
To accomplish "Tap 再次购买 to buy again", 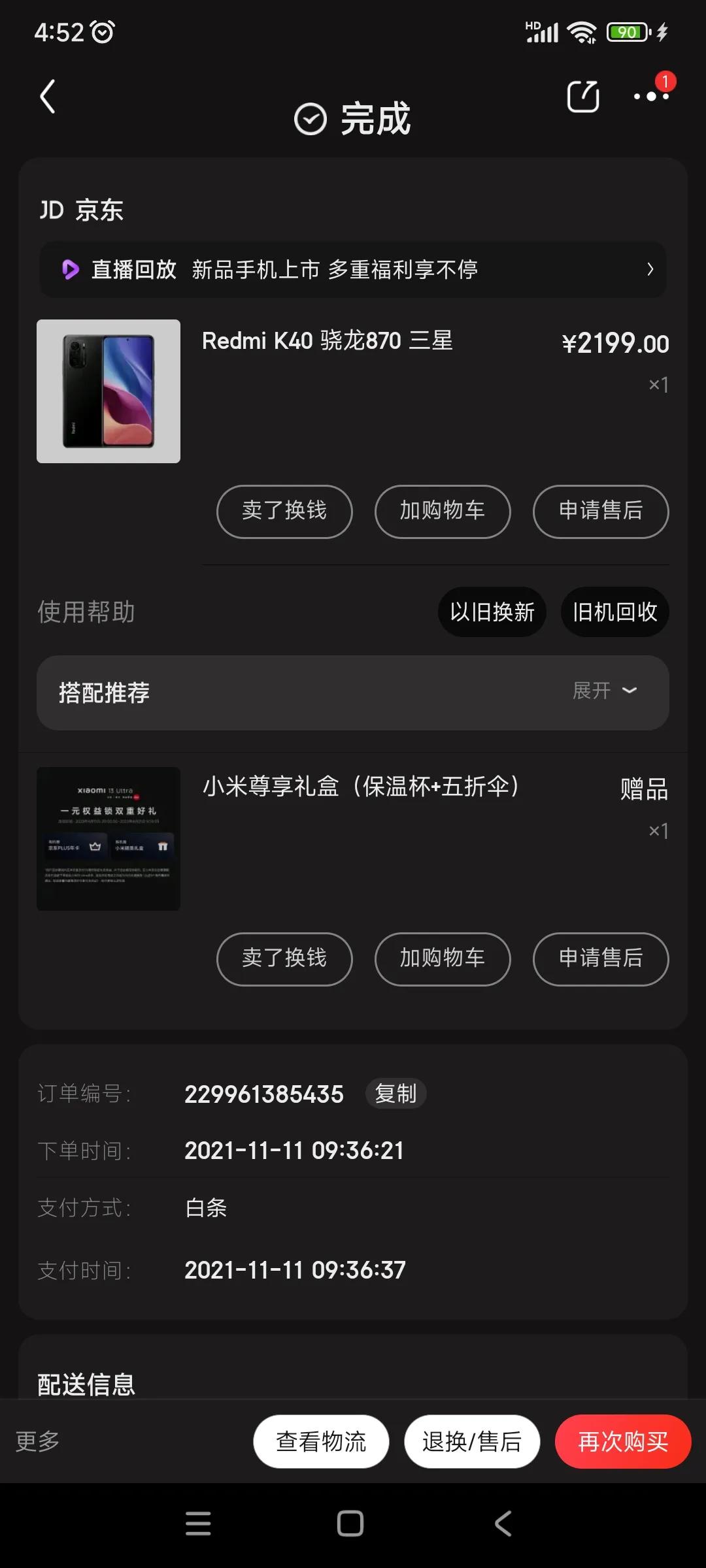I will (x=622, y=1441).
